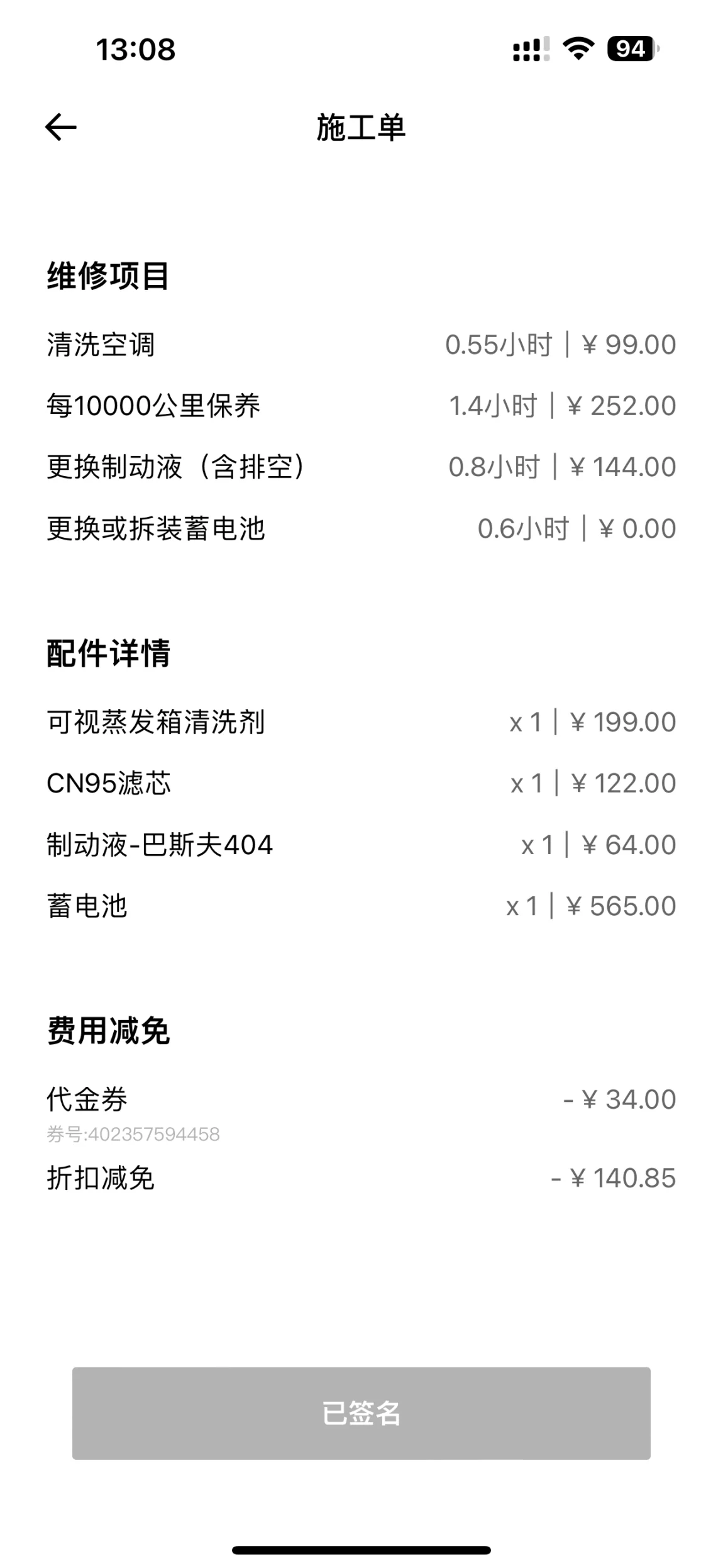
Task: Tap the 已签名 button
Action: 361,1413
